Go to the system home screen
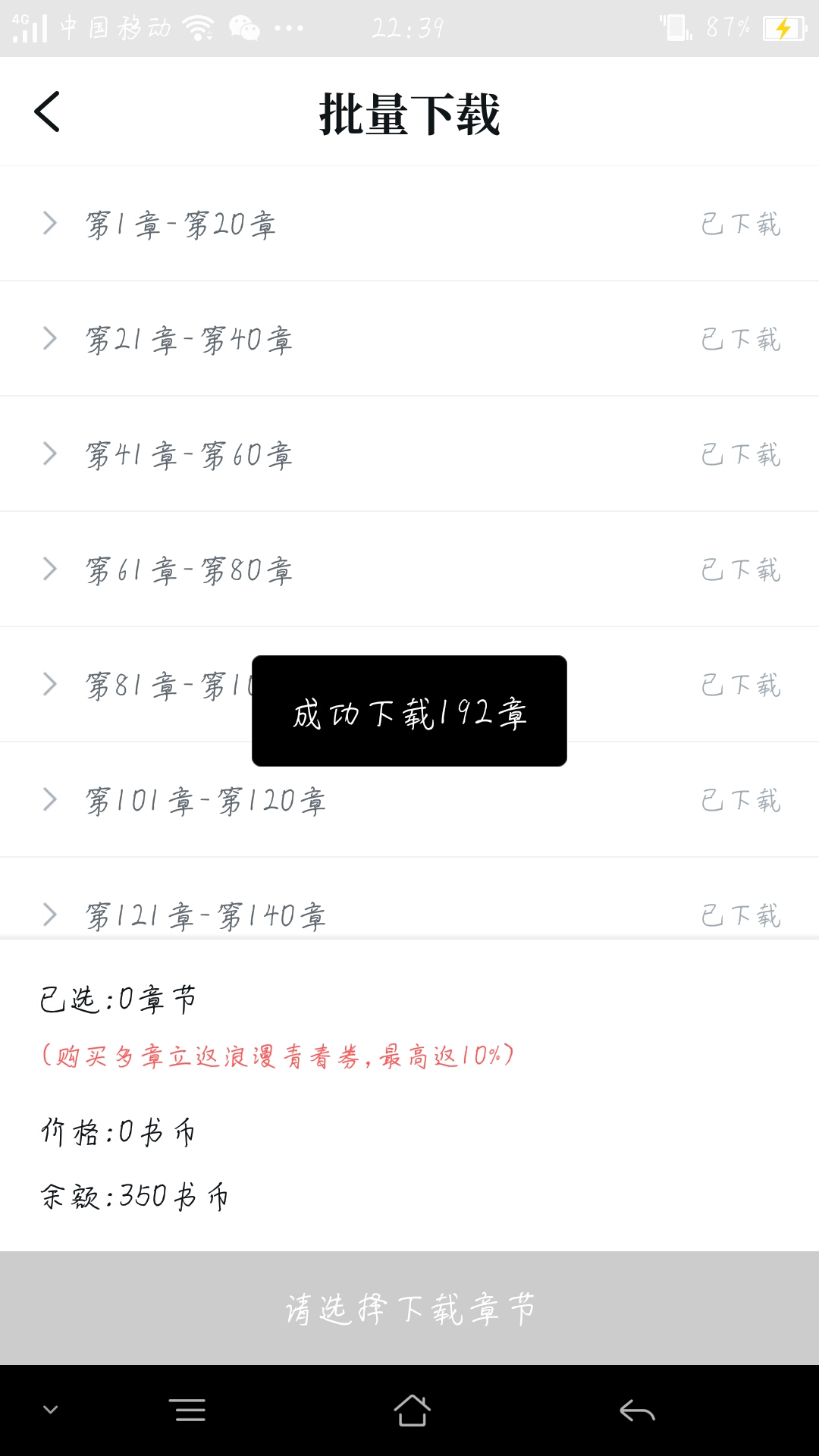 coord(412,1410)
